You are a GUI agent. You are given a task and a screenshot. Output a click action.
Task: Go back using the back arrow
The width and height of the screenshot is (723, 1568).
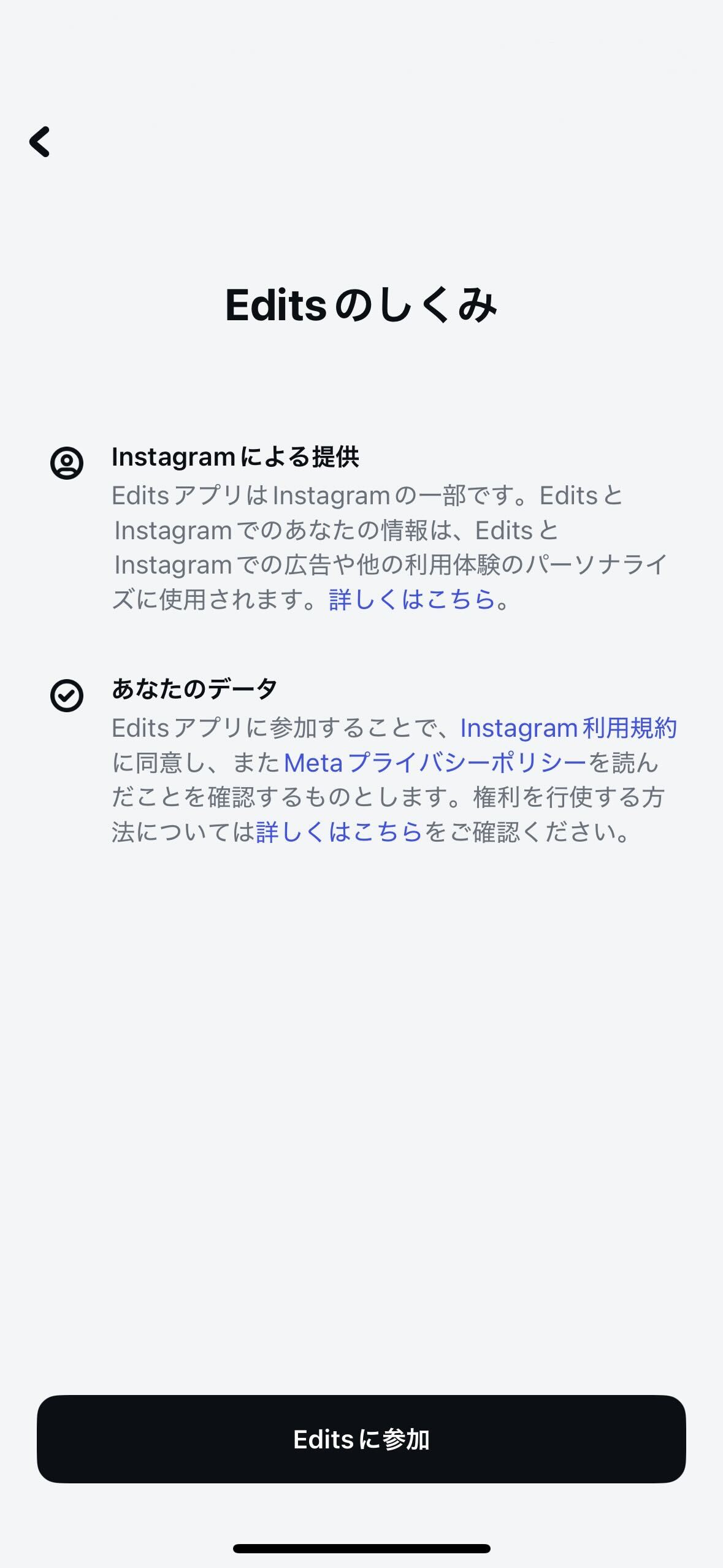point(40,142)
